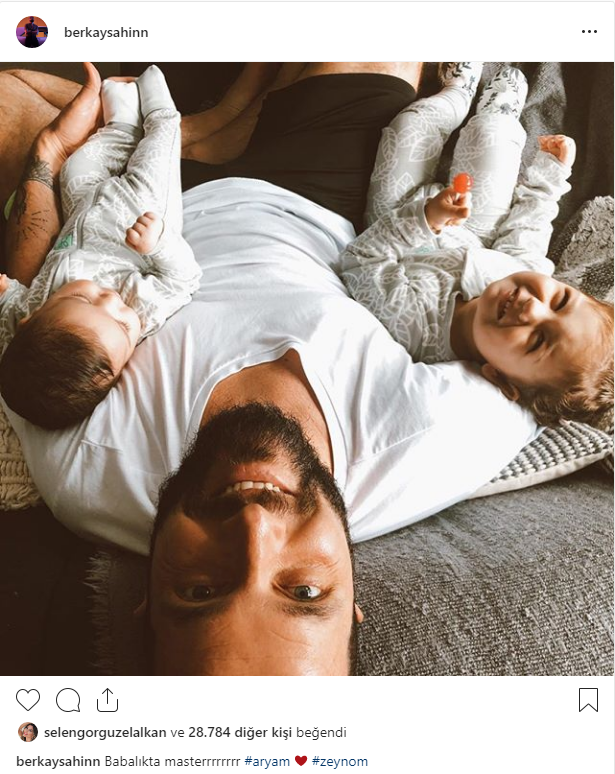Open the berkaysahinn username in the header
The width and height of the screenshot is (615, 774).
[105, 33]
